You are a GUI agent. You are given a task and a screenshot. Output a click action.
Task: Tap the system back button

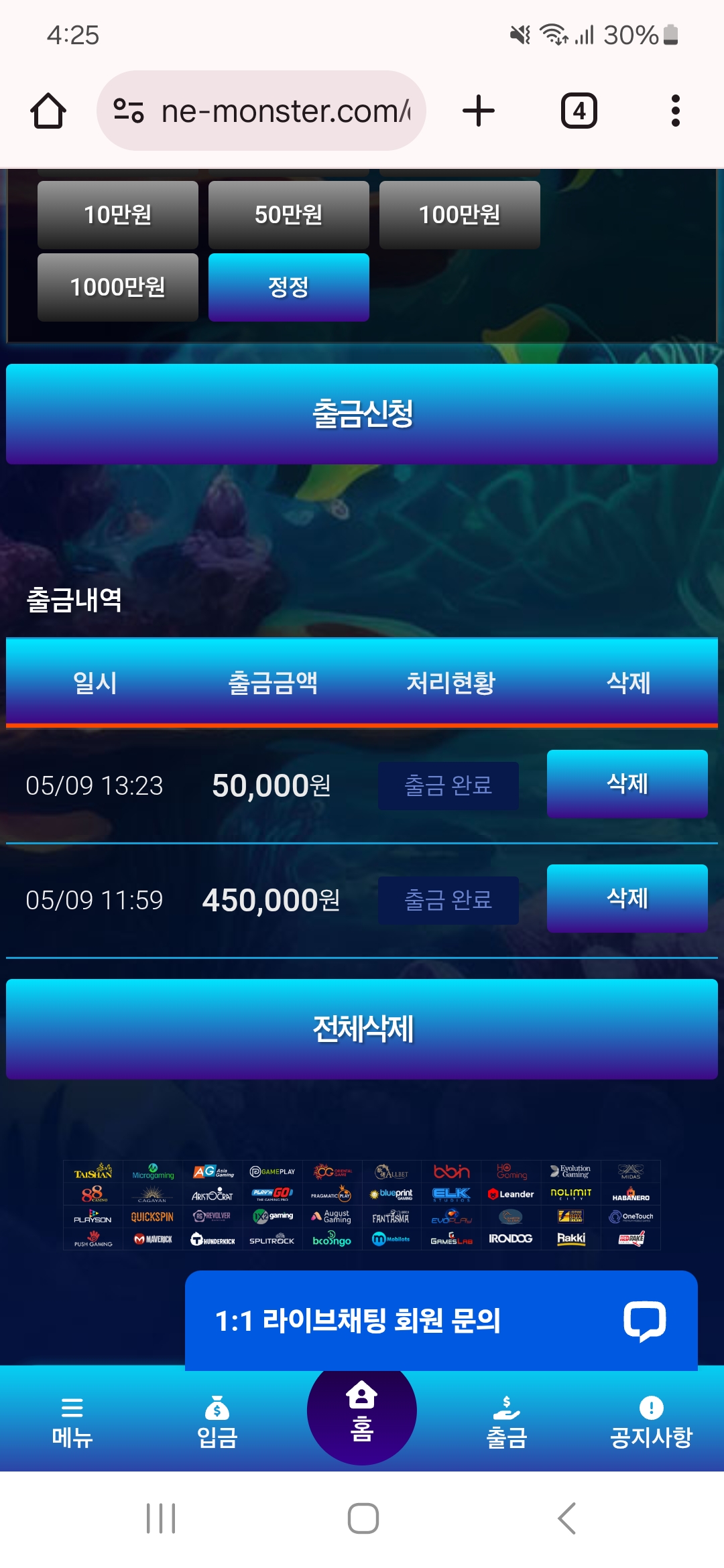click(567, 1518)
